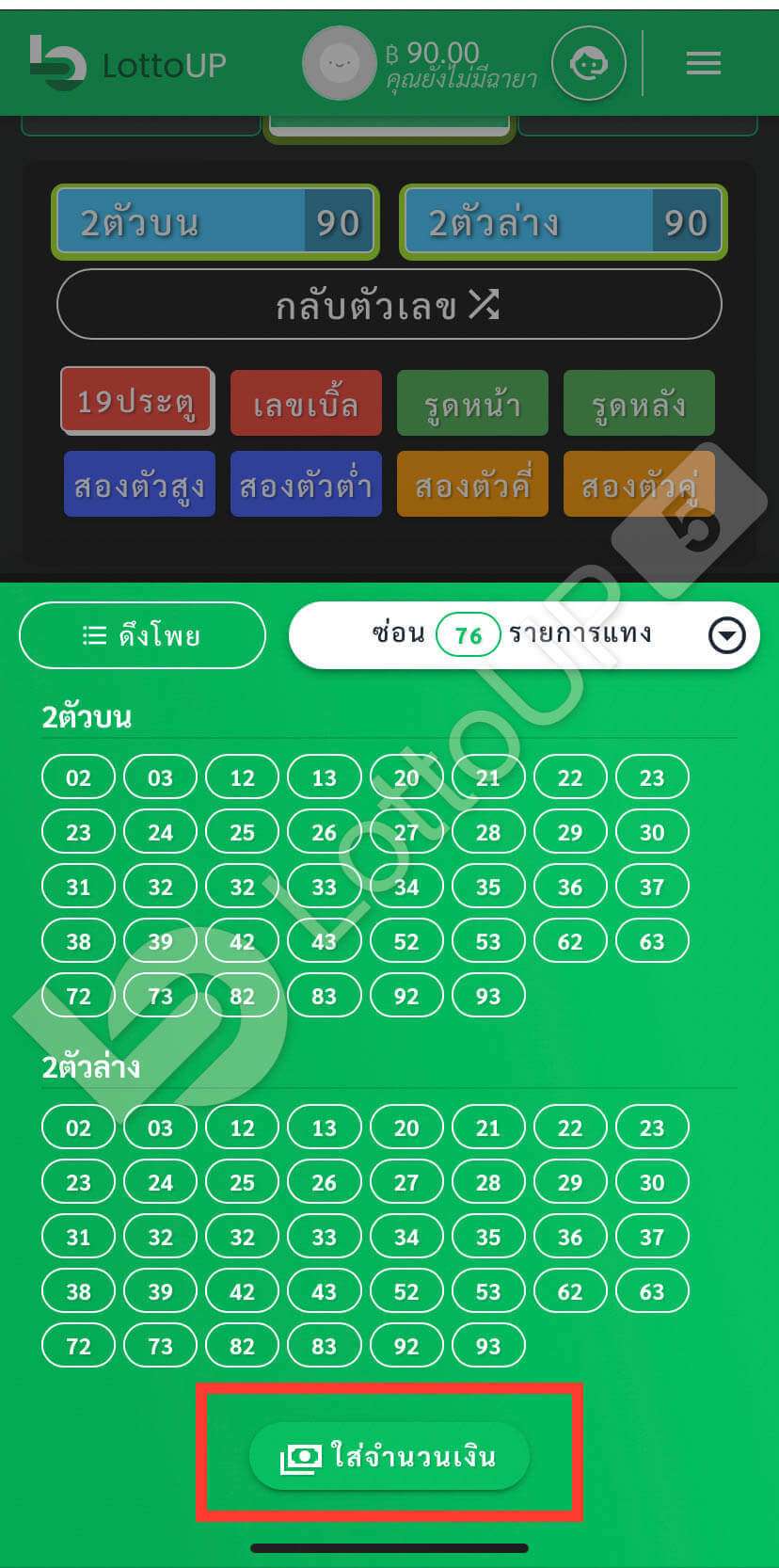
Task: Pick สองตัวสูง numbers
Action: [x=139, y=485]
